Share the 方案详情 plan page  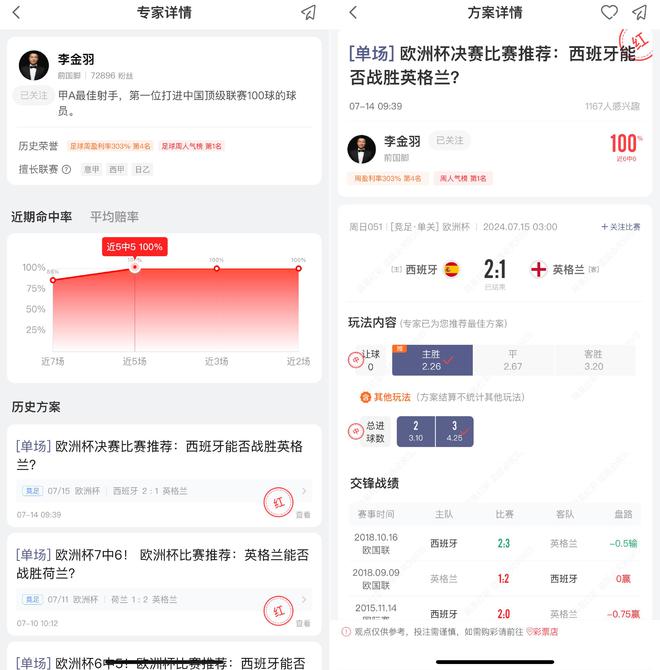pyautogui.click(x=639, y=13)
